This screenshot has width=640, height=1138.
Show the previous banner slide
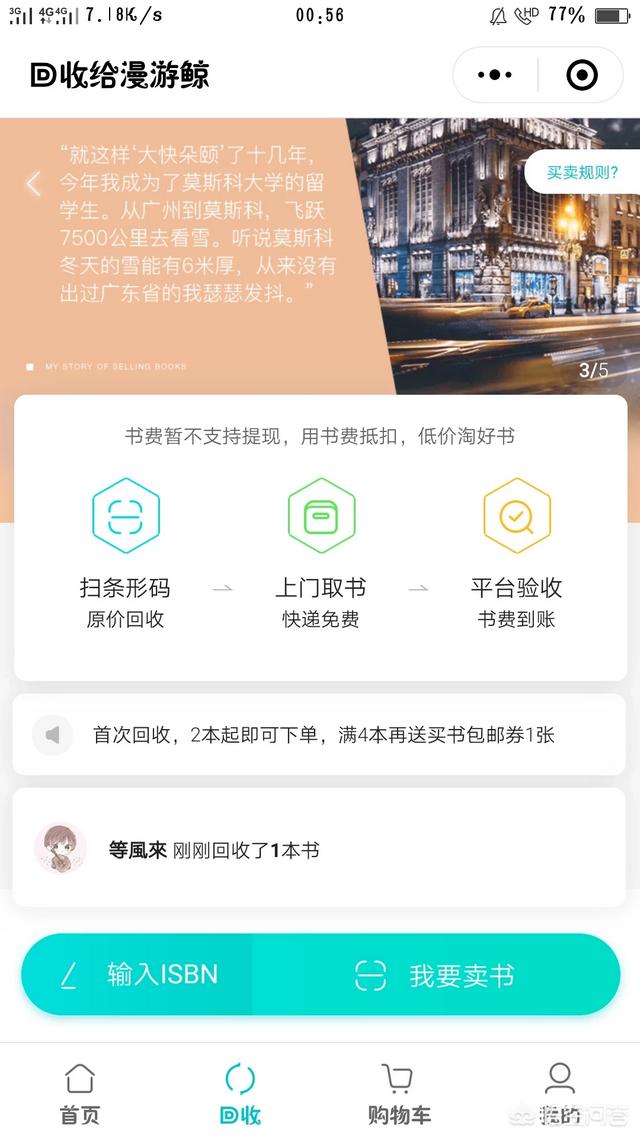pos(34,183)
